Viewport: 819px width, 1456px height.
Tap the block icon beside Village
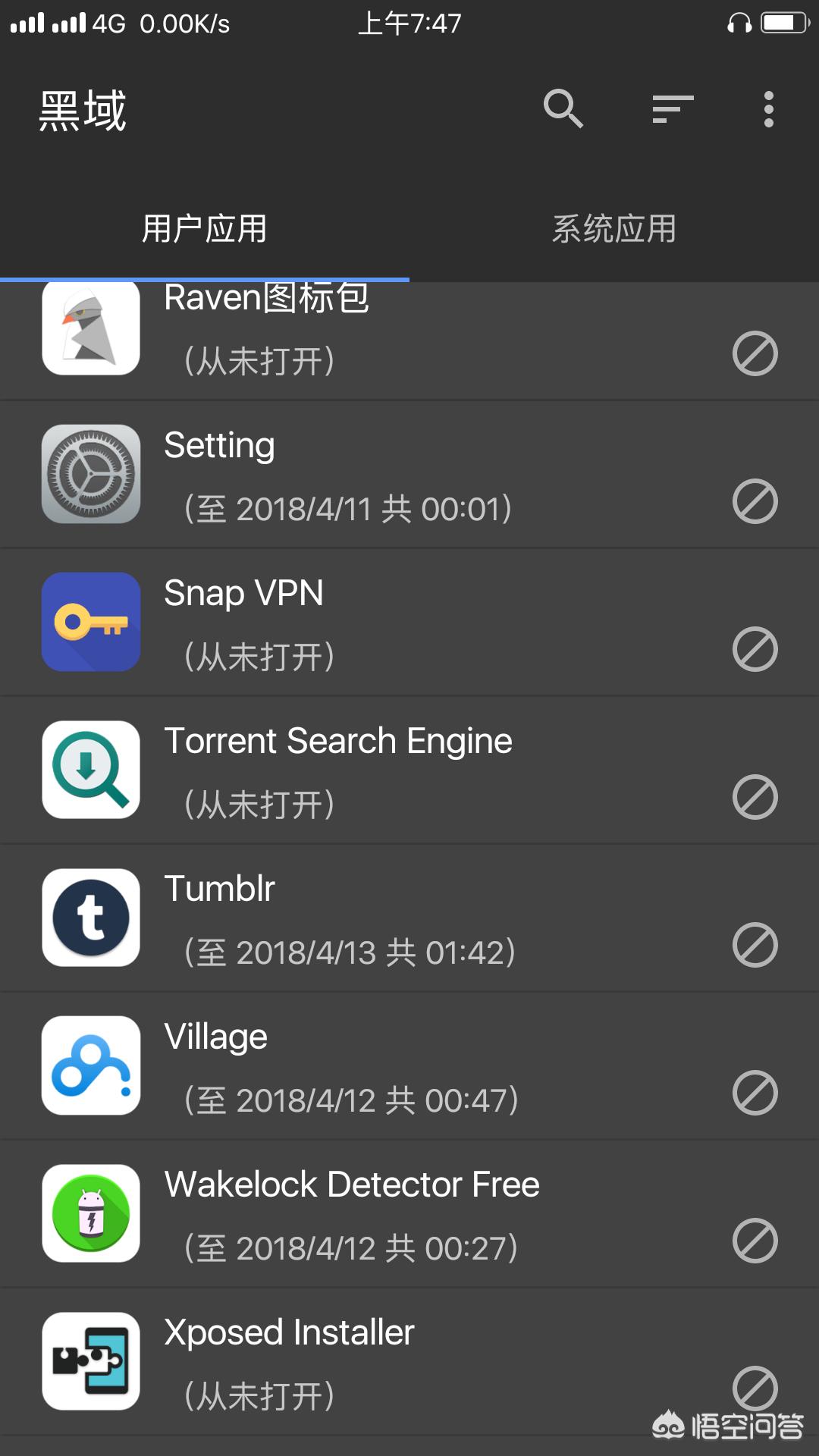[755, 1093]
